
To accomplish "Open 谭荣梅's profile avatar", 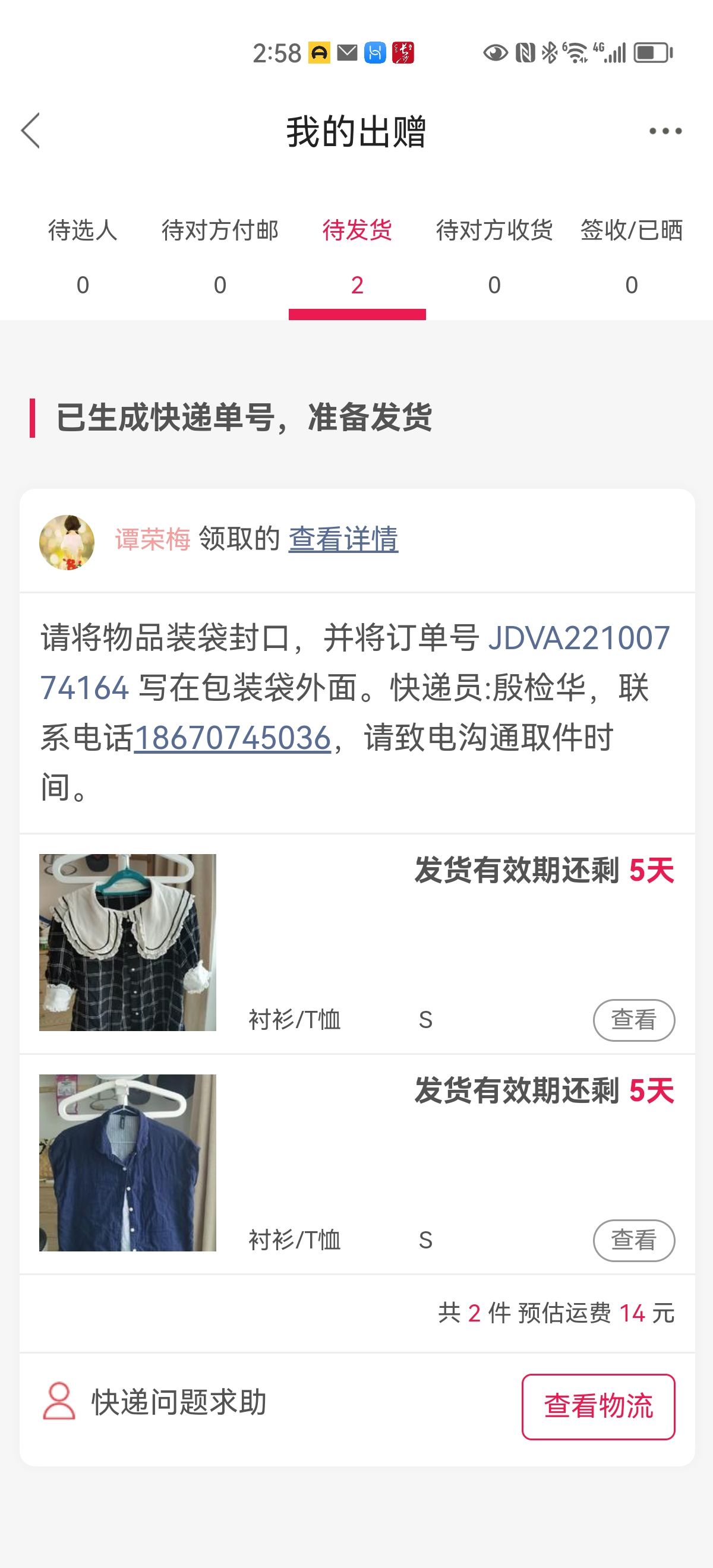I will tap(67, 542).
